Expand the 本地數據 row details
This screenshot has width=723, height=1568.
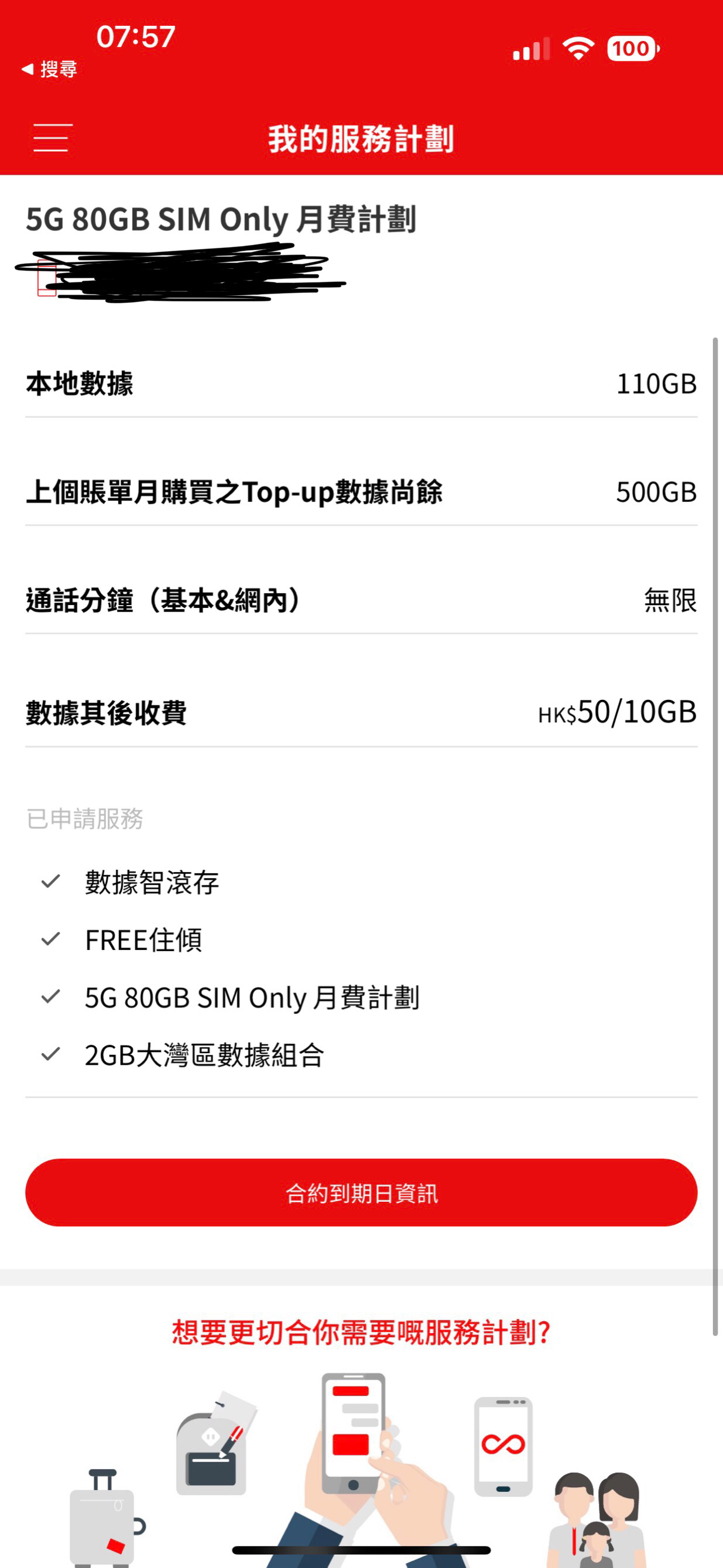tap(362, 385)
